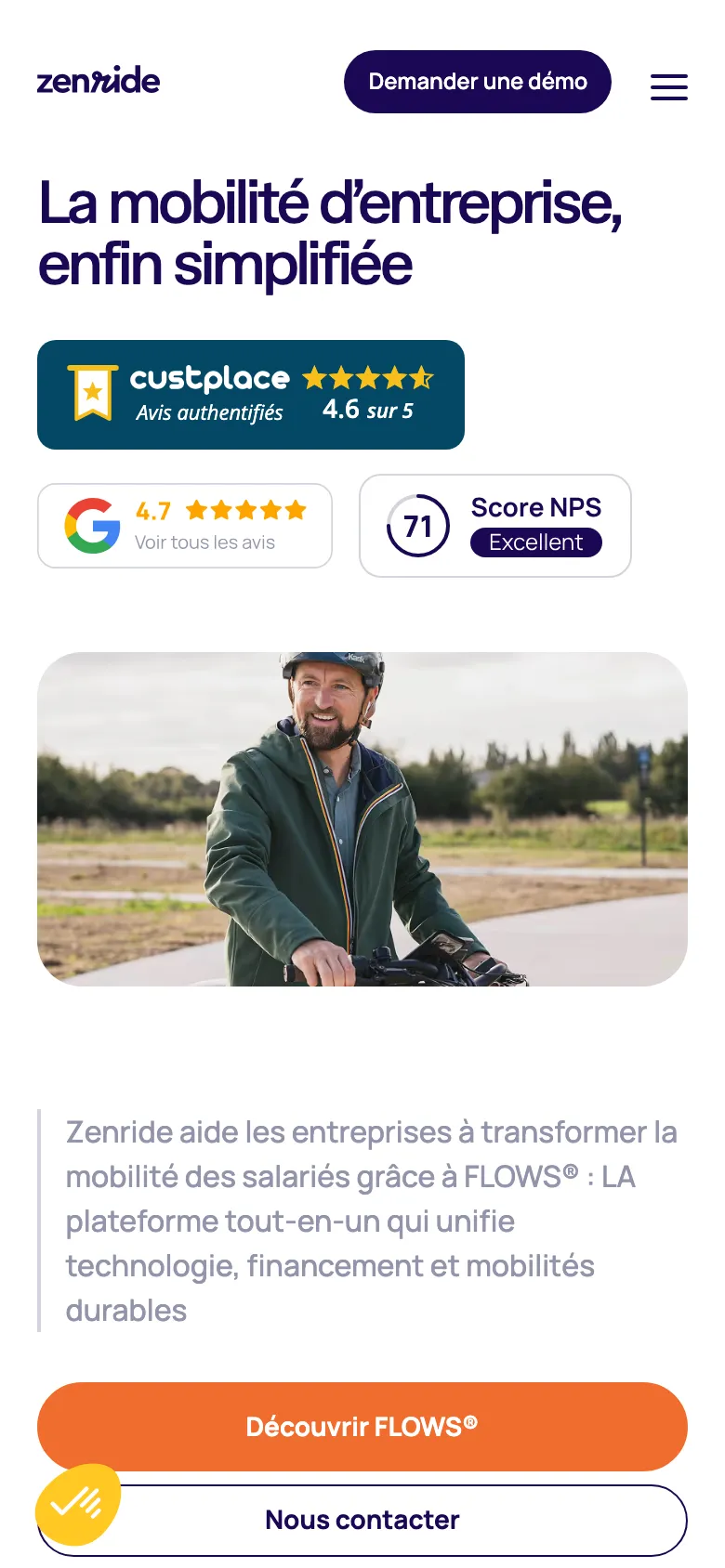Click the Google five-star rating icons
Image resolution: width=725 pixels, height=1568 pixels.
(x=245, y=510)
